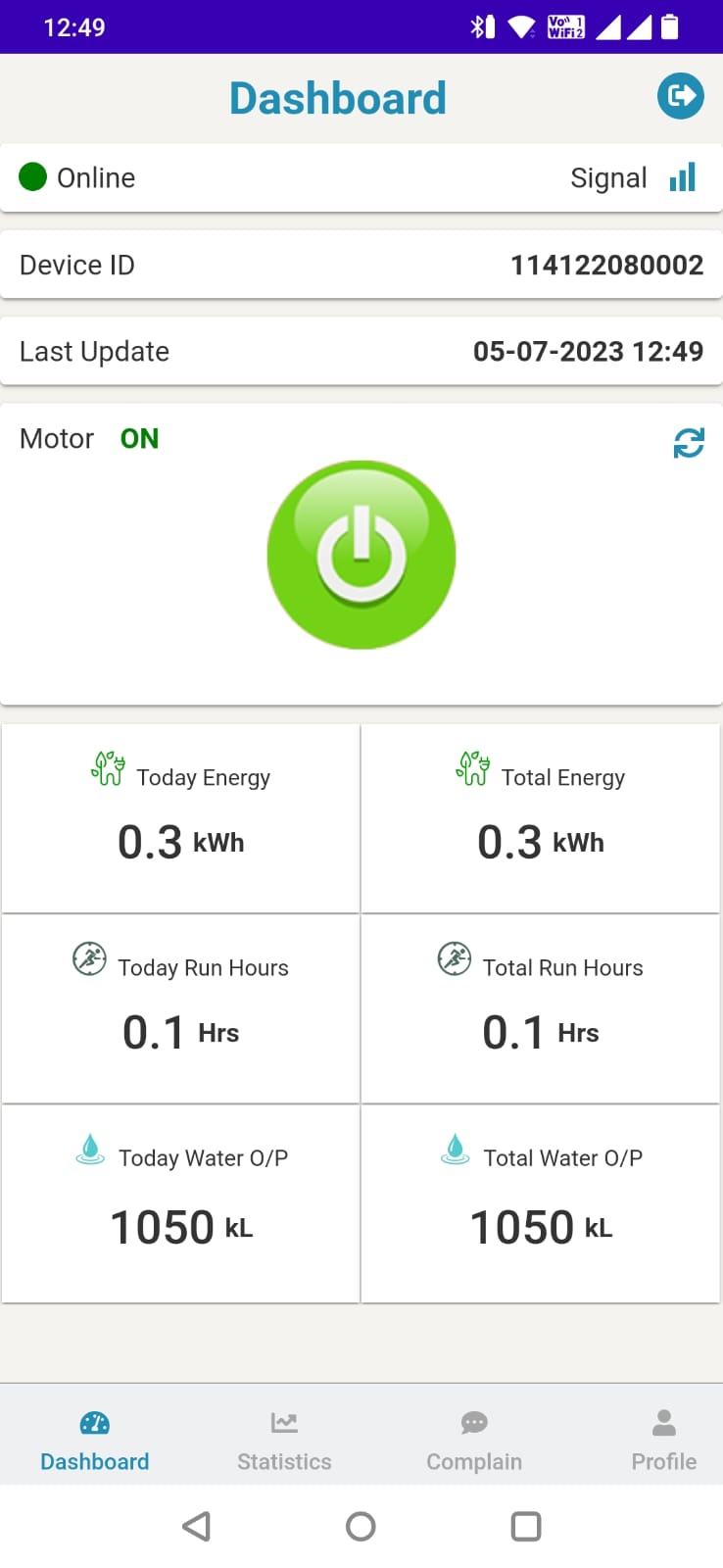Toggle the green motor power button
The width and height of the screenshot is (723, 1568).
tap(361, 555)
